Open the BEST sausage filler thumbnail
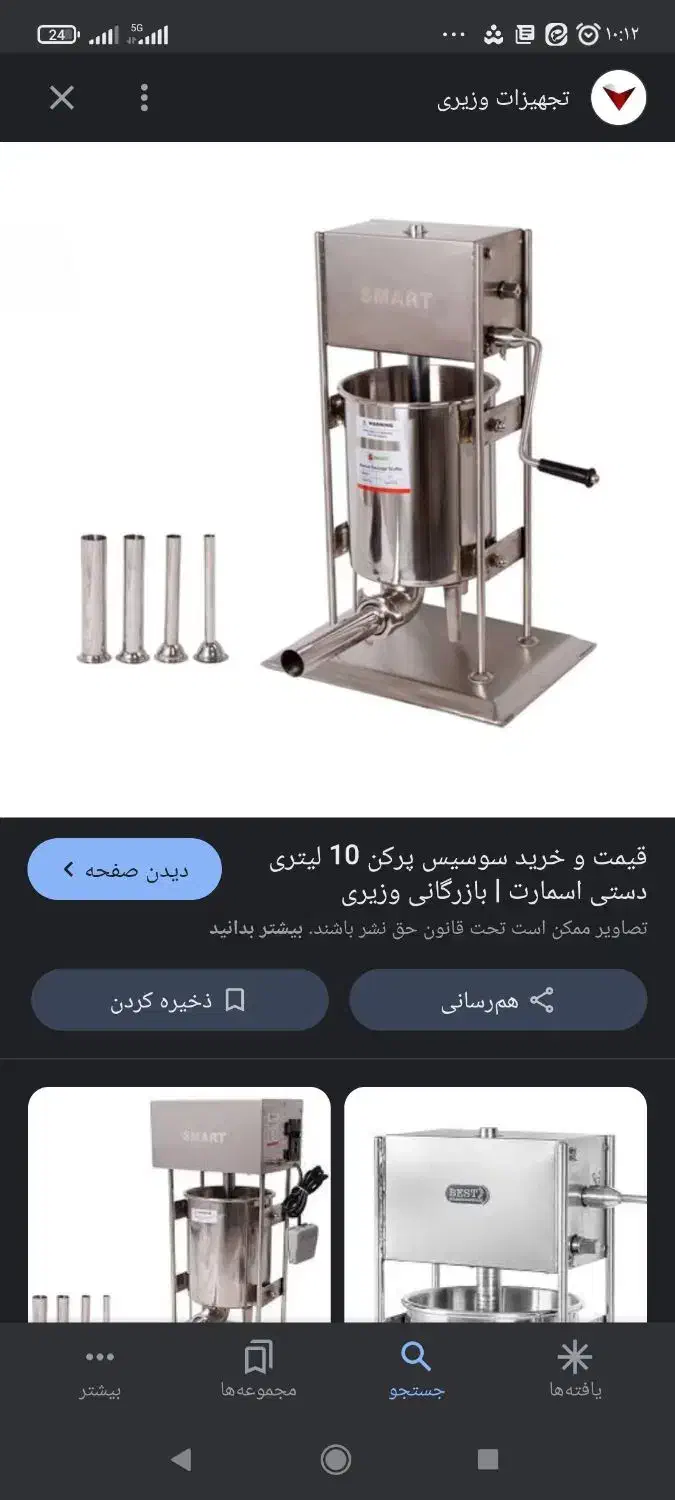The width and height of the screenshot is (675, 1500). point(495,1205)
